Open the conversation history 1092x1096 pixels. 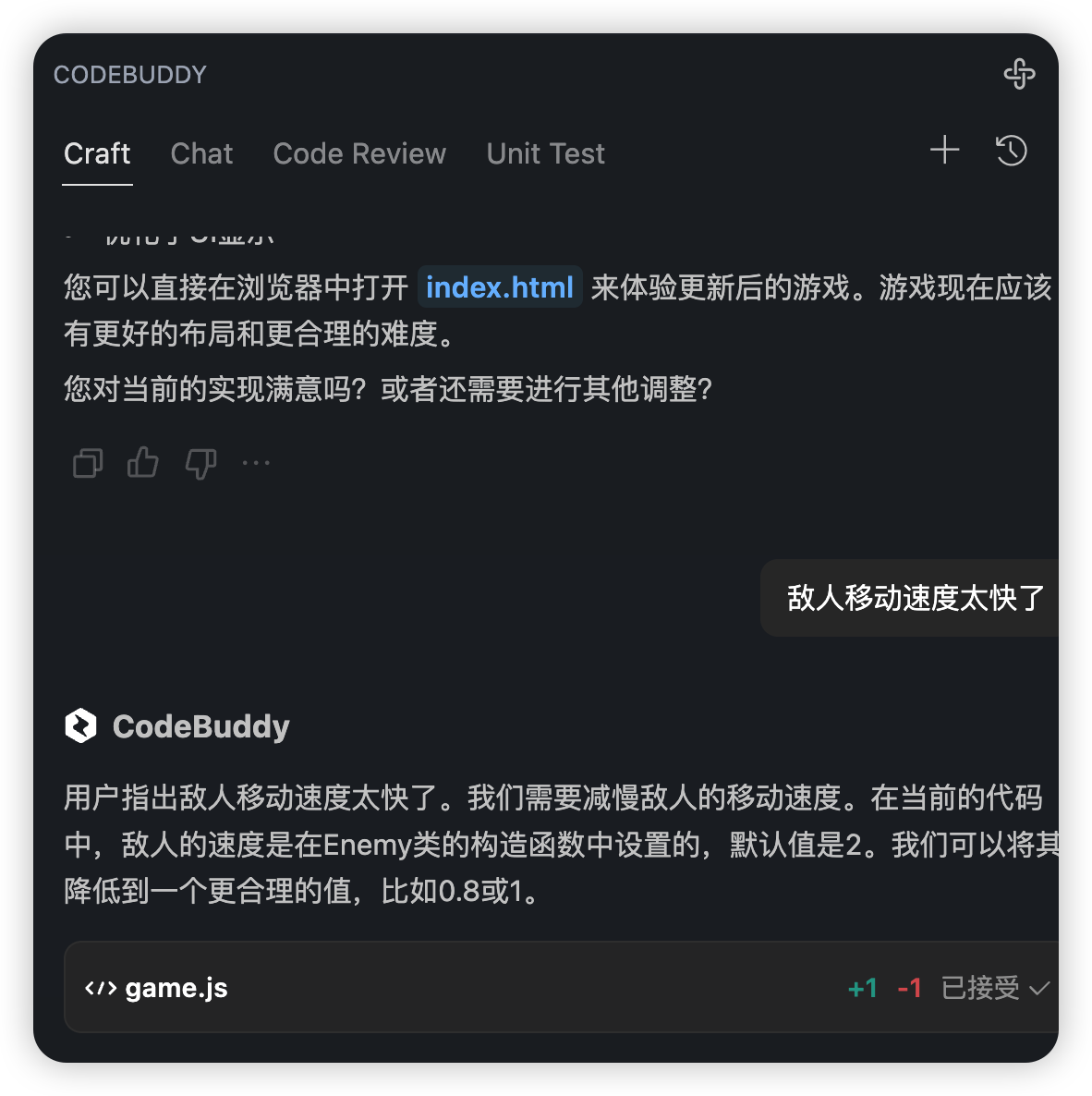coord(1011,151)
